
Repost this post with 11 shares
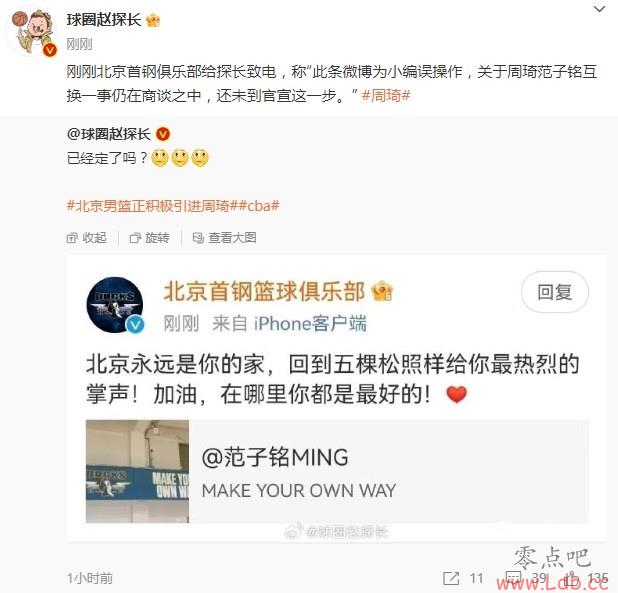click(466, 578)
